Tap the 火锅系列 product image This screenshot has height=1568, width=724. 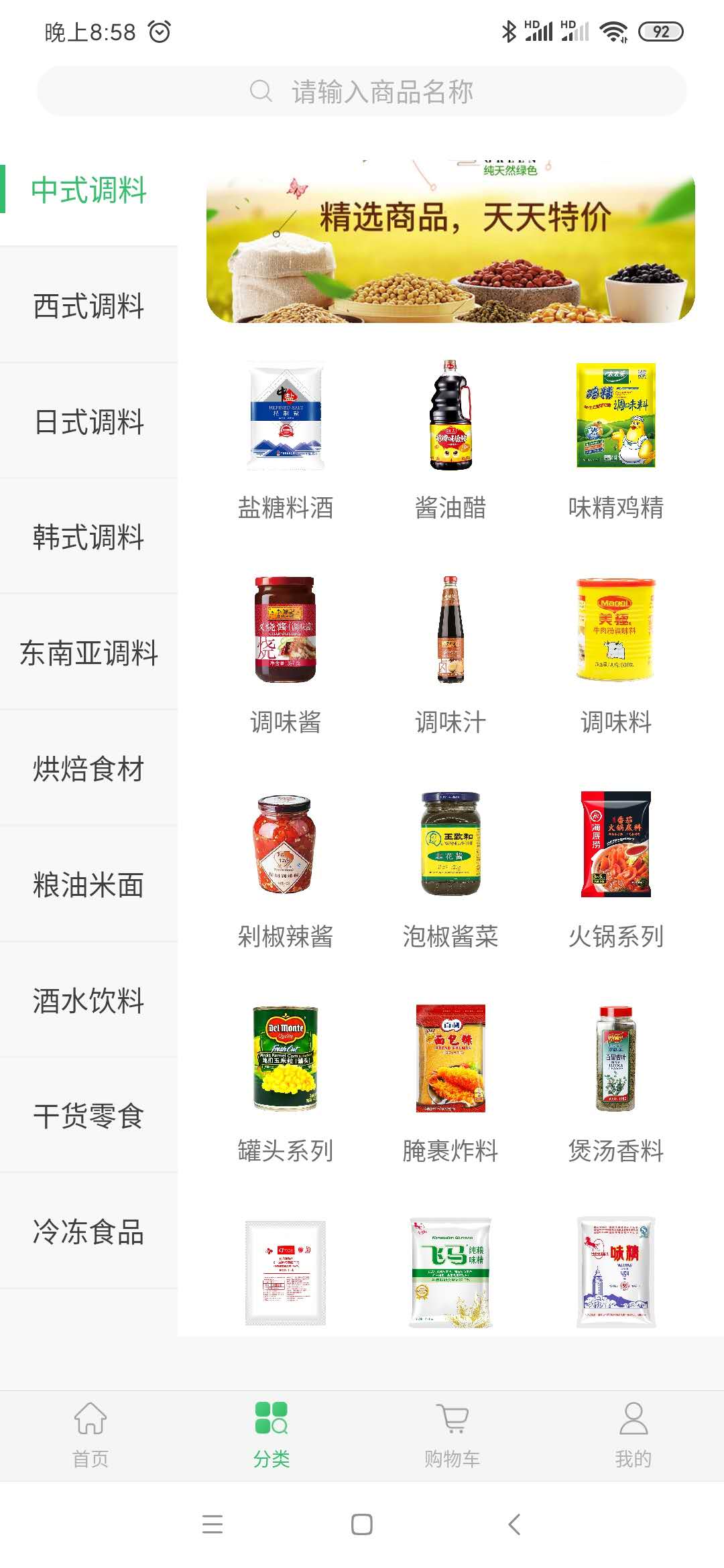coord(617,848)
